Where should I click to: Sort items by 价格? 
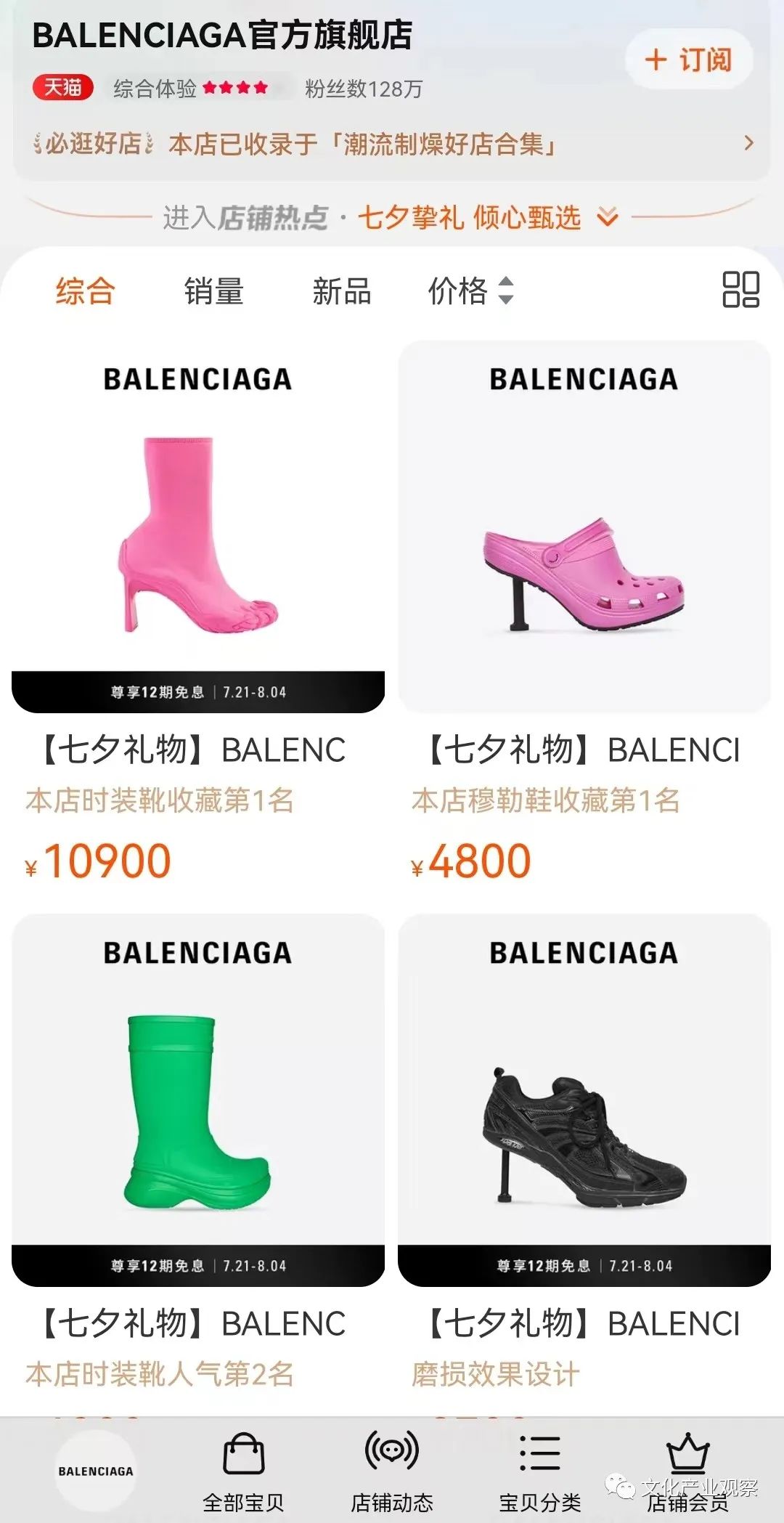click(x=470, y=291)
